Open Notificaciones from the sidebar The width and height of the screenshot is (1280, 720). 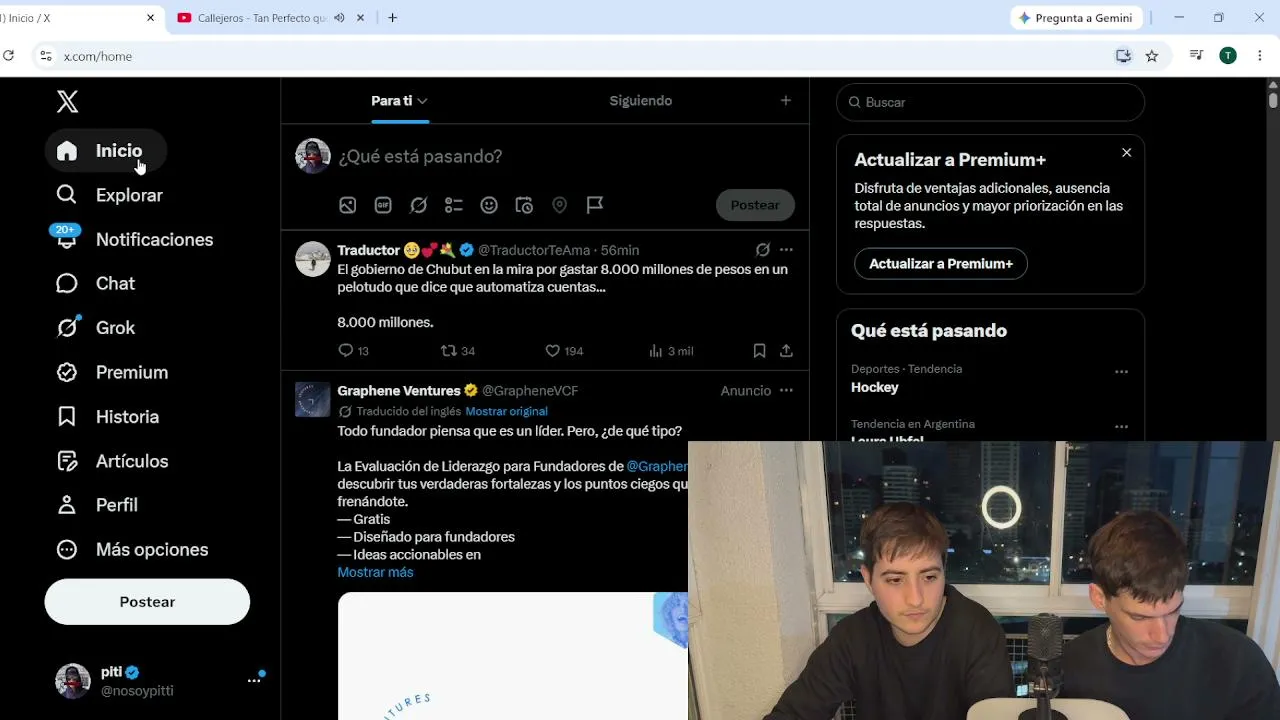135,239
